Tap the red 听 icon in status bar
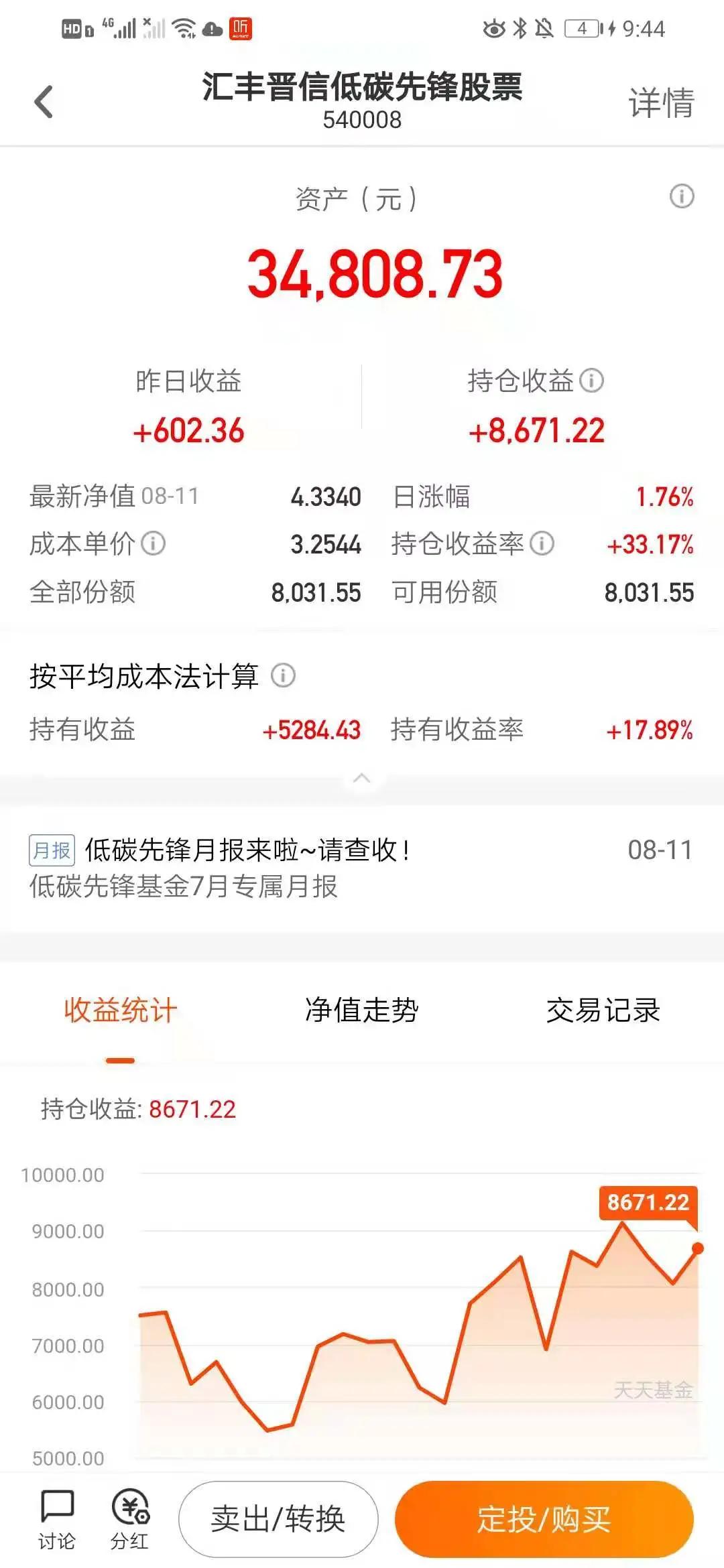Screen dimensions: 724x1568 coord(242,28)
